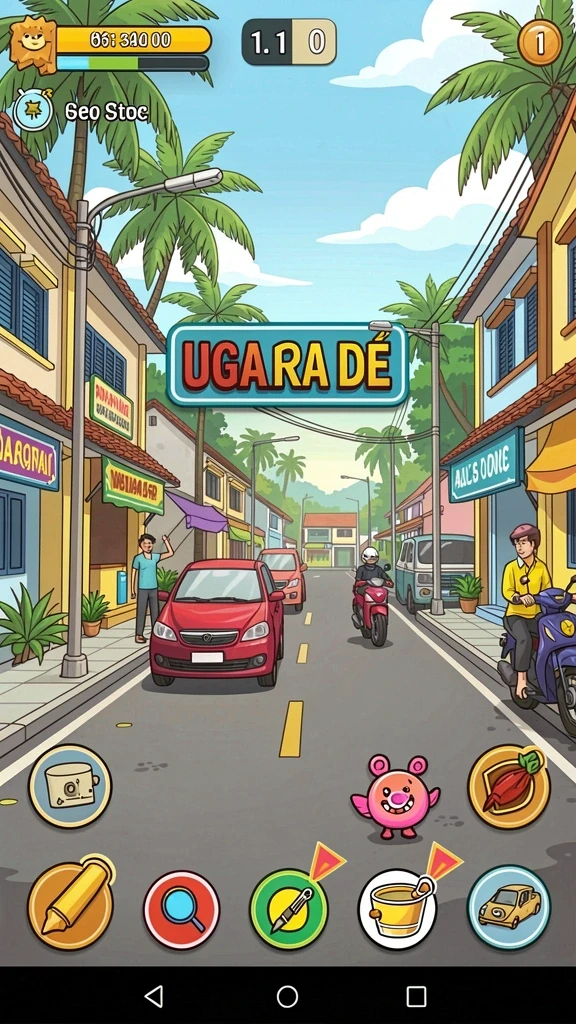
Task: Open the recent apps overview
Action: click(416, 997)
